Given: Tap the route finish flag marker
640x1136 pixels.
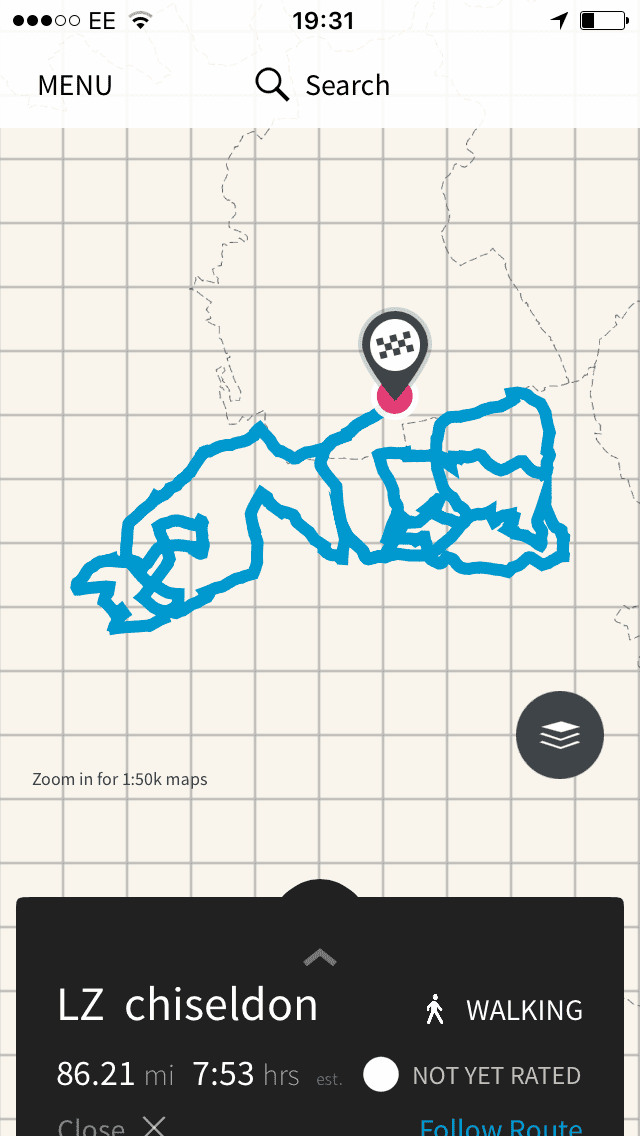Looking at the screenshot, I should (394, 352).
